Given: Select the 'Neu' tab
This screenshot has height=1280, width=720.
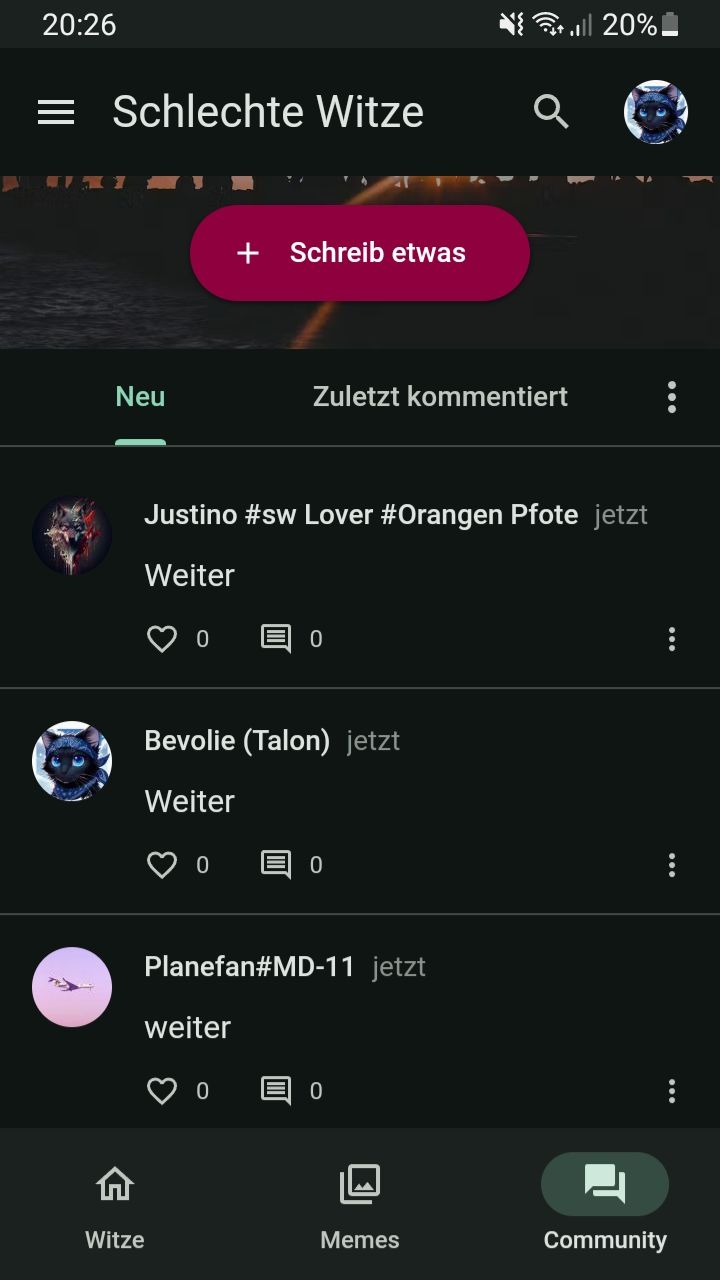Looking at the screenshot, I should click(x=141, y=397).
